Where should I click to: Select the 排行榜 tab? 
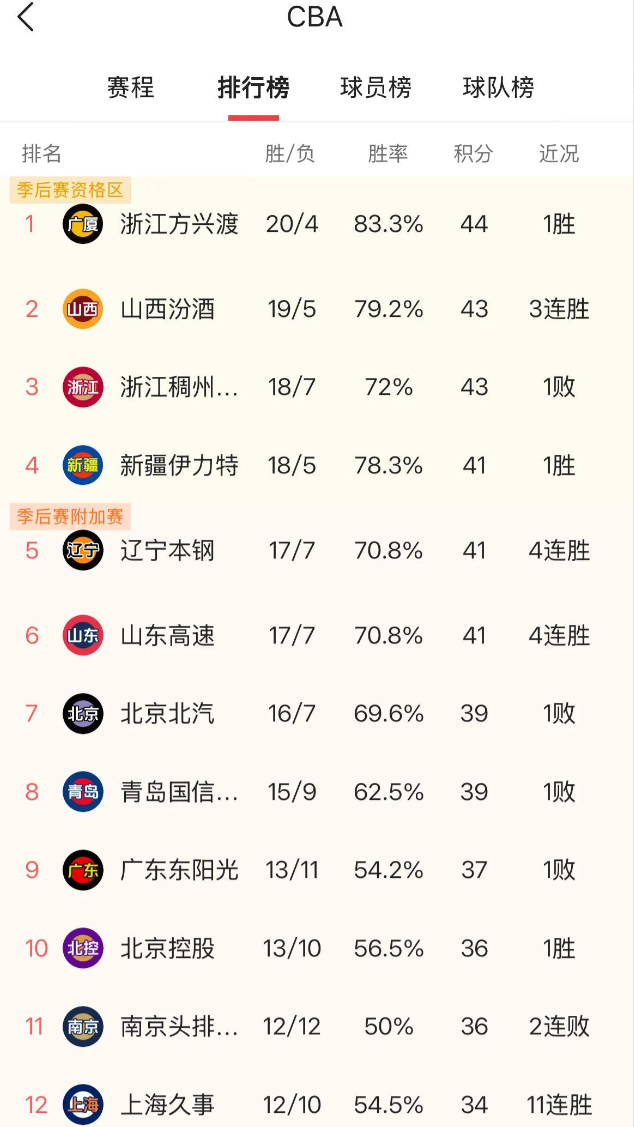pos(254,88)
